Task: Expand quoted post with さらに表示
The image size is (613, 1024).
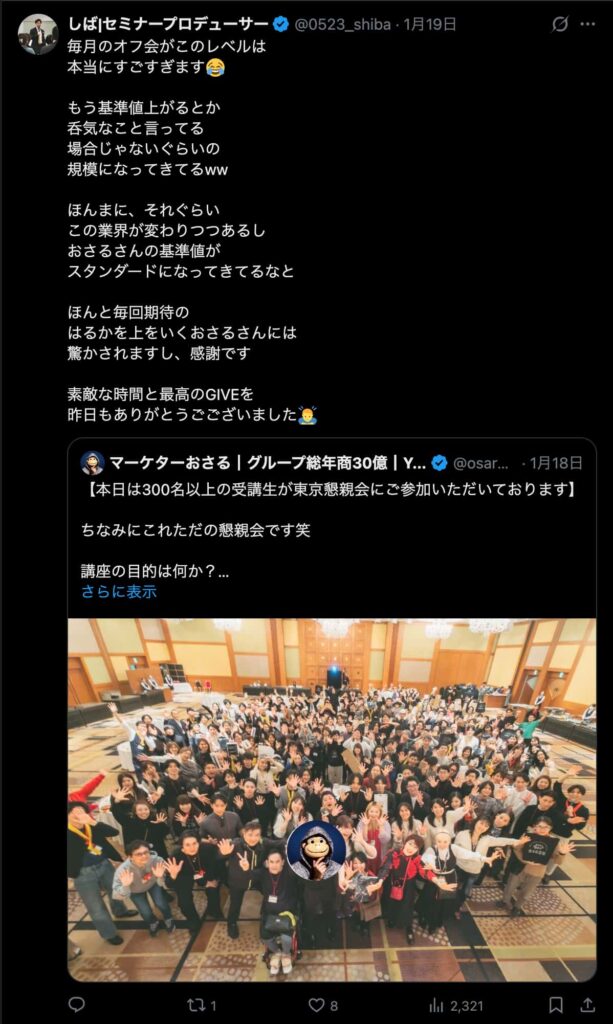Action: pos(119,591)
